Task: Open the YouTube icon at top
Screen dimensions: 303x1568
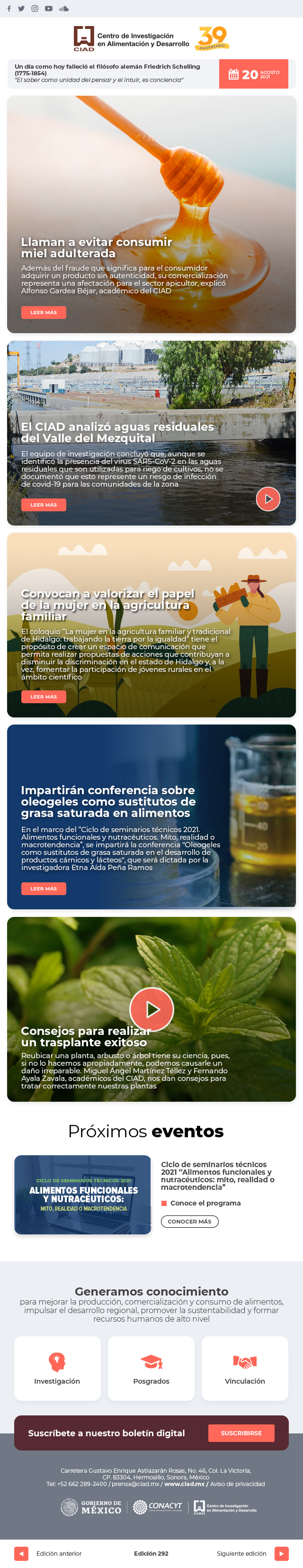Action: 48,9
